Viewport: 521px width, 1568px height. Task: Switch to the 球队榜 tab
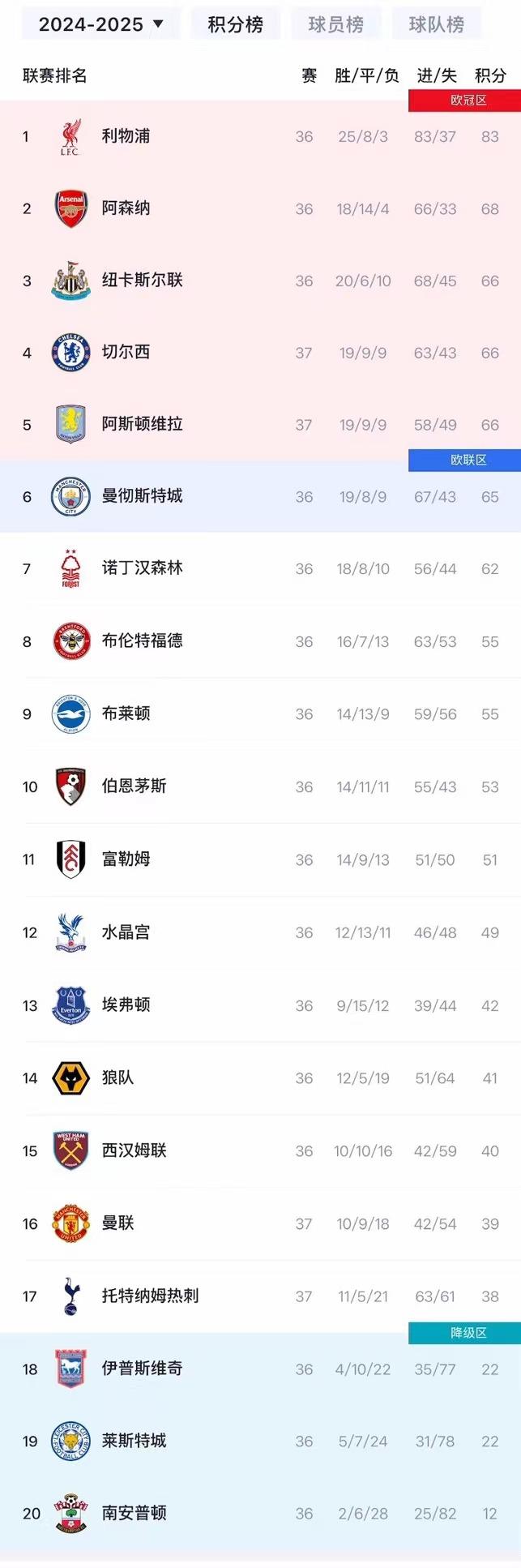(x=436, y=24)
